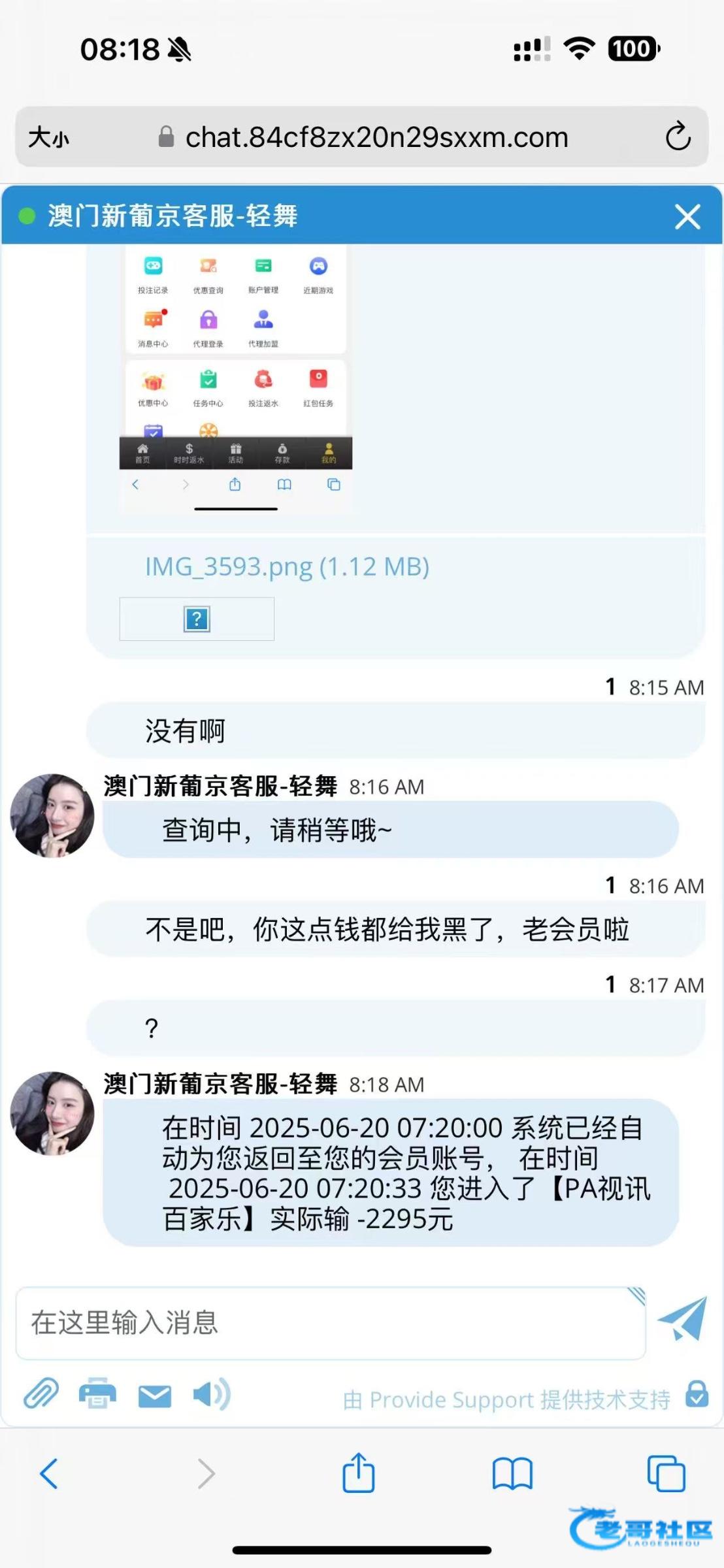The width and height of the screenshot is (724, 1568).
Task: Send the message with the paper plane
Action: click(683, 1320)
